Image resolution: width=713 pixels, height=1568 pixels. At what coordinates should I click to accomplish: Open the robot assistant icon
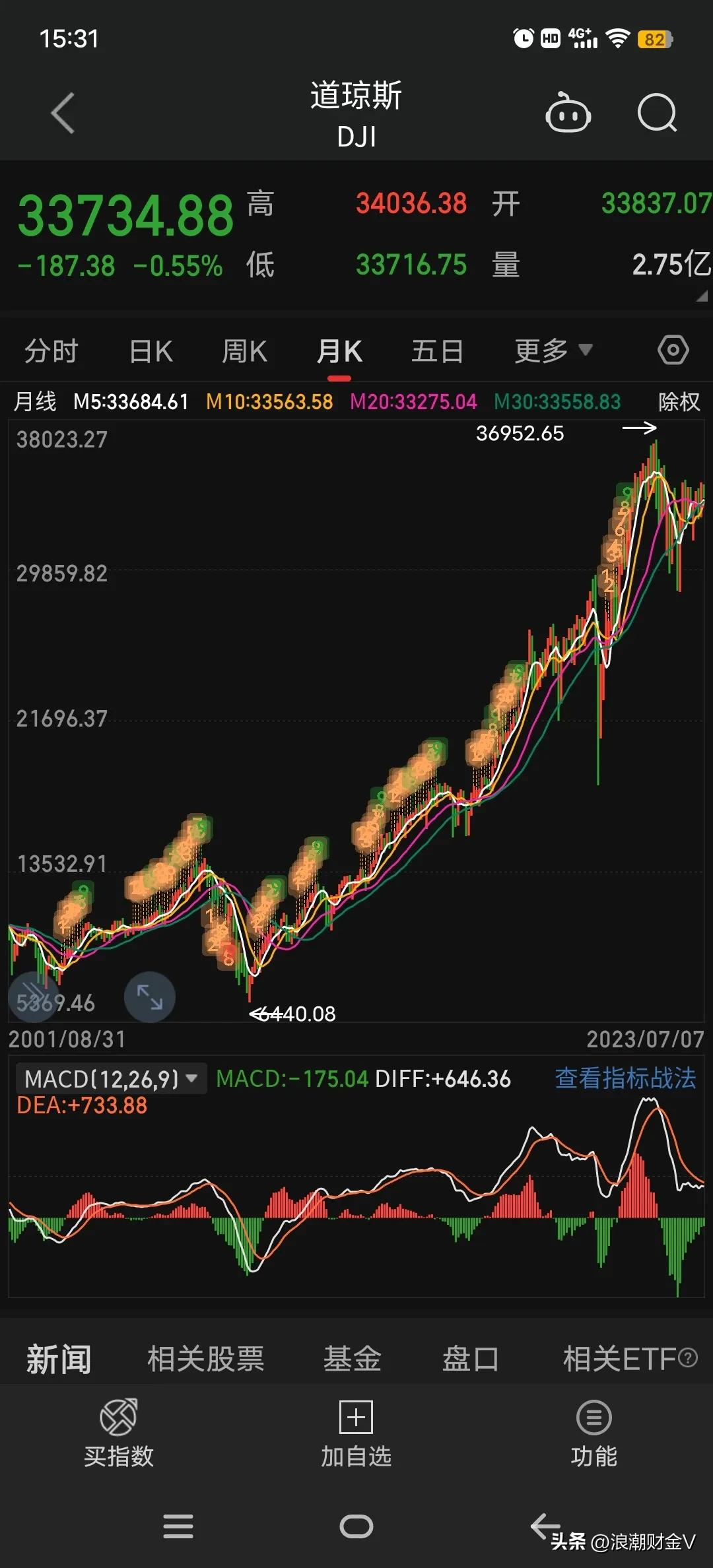pos(568,113)
